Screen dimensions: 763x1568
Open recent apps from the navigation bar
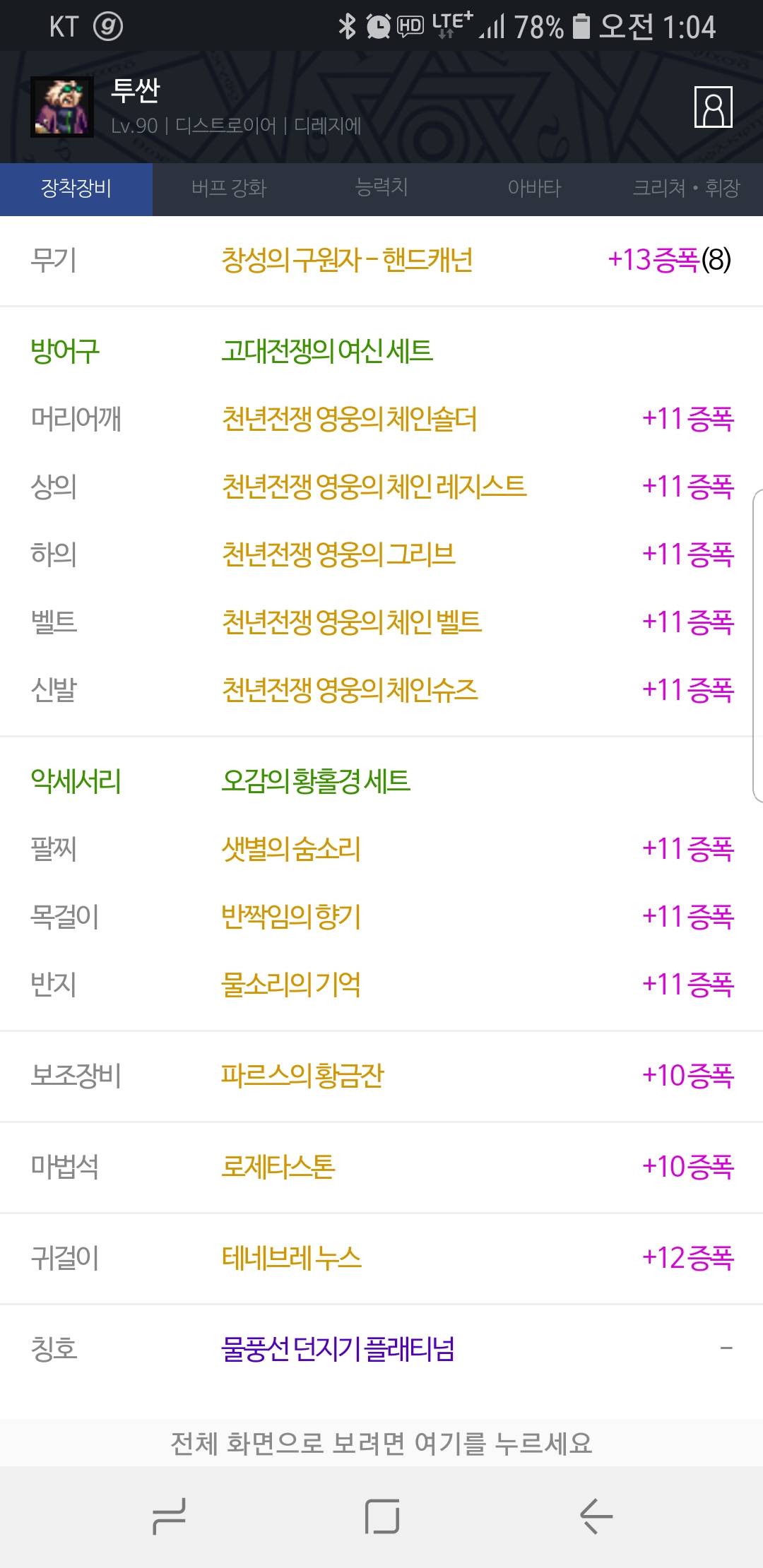(x=169, y=1516)
